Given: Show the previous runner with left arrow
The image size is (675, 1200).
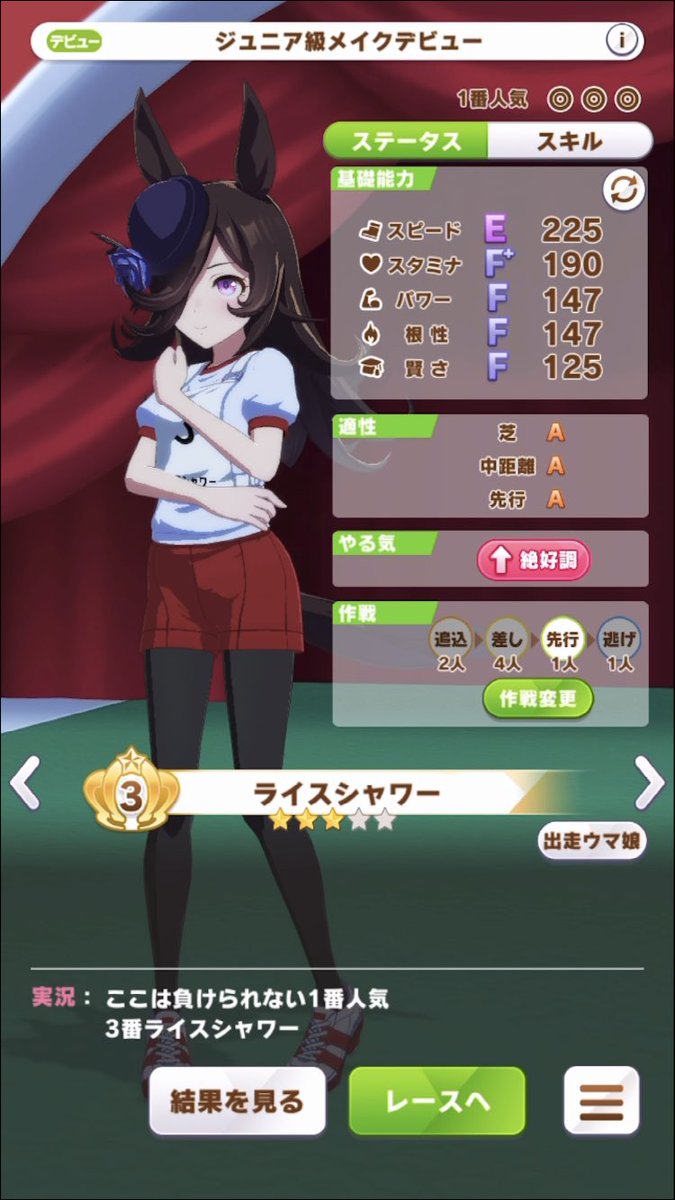Looking at the screenshot, I should click(26, 783).
